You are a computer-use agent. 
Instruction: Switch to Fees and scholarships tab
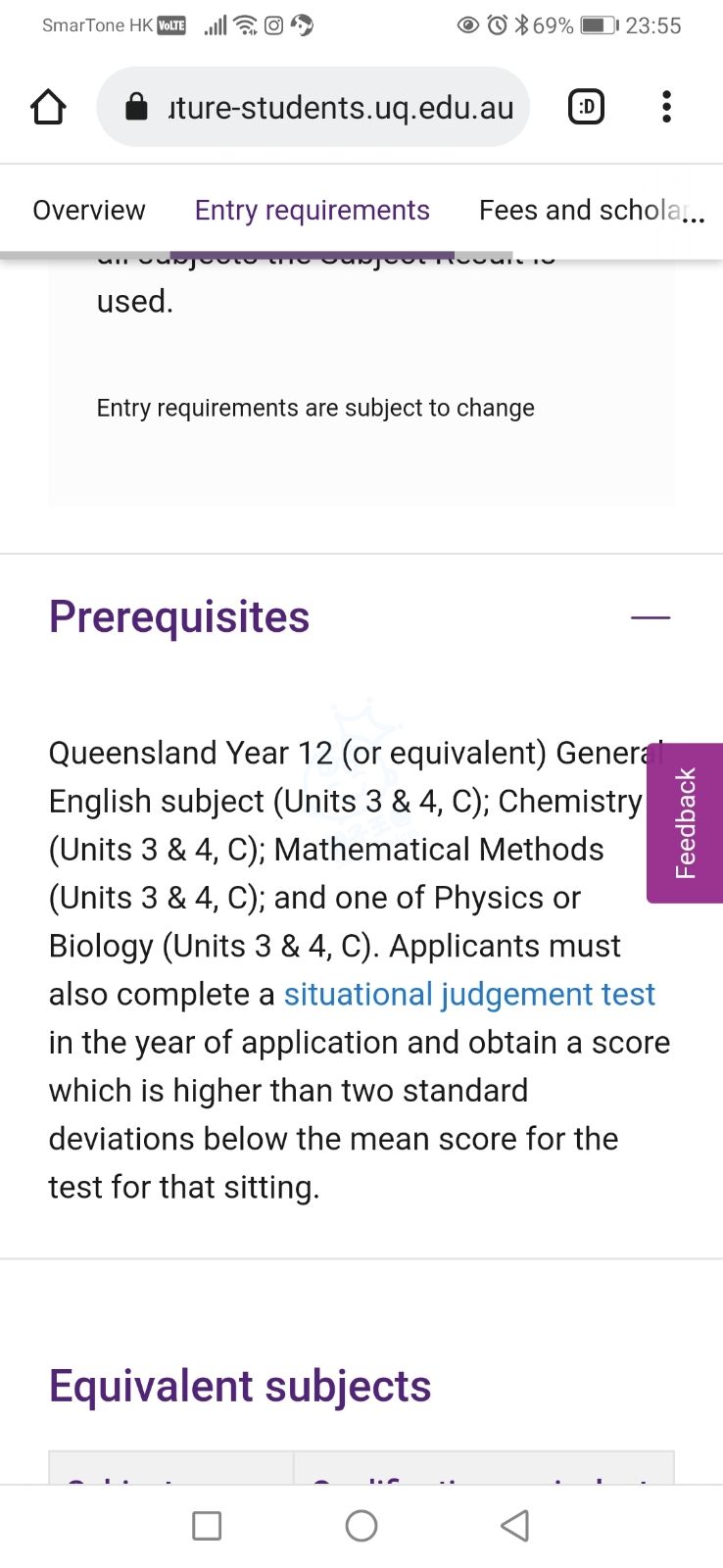591,210
